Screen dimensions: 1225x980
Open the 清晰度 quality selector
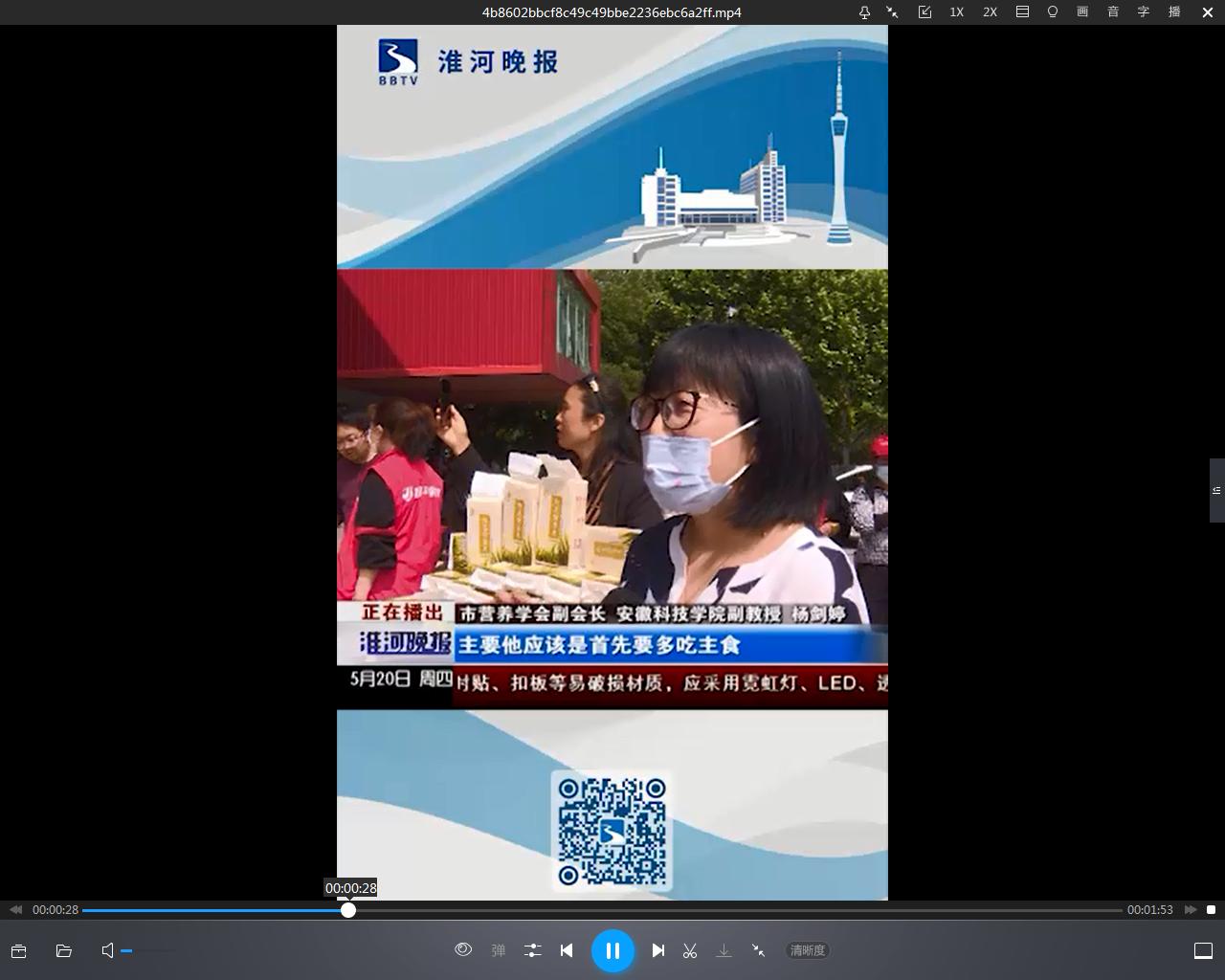(807, 950)
